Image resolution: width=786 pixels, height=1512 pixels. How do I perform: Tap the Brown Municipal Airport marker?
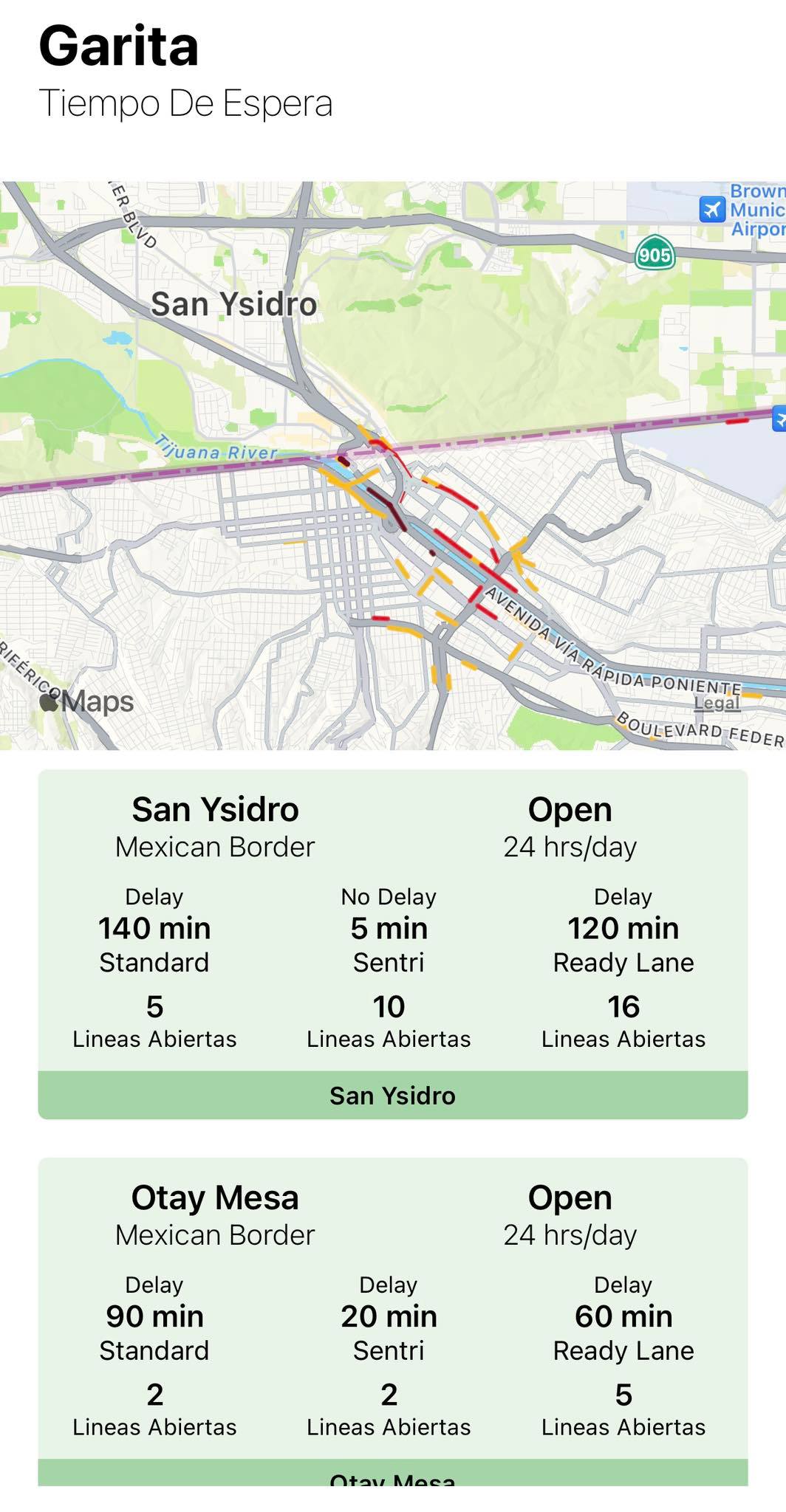(711, 210)
